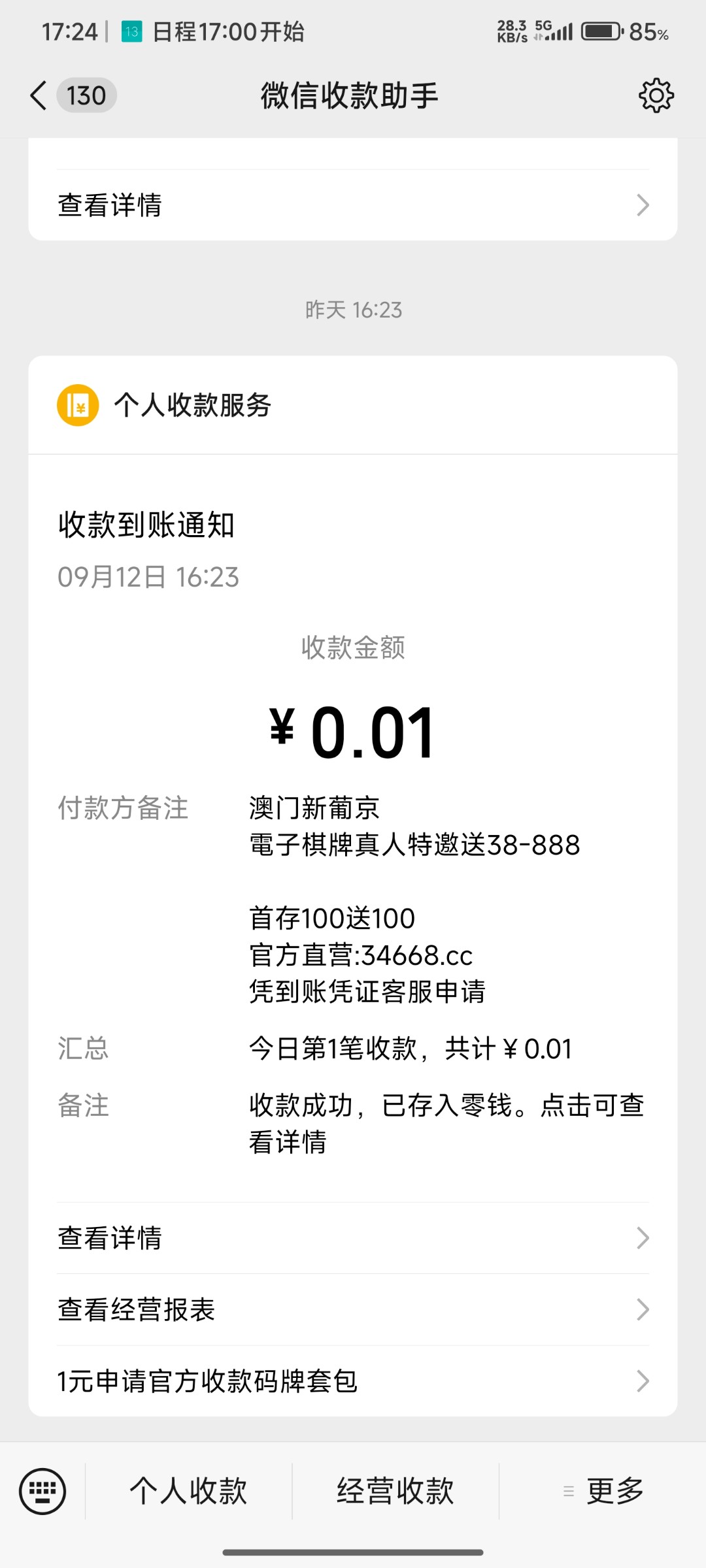Expand 查看经营报表 with its chevron
This screenshot has height=1568, width=706.
point(353,1309)
